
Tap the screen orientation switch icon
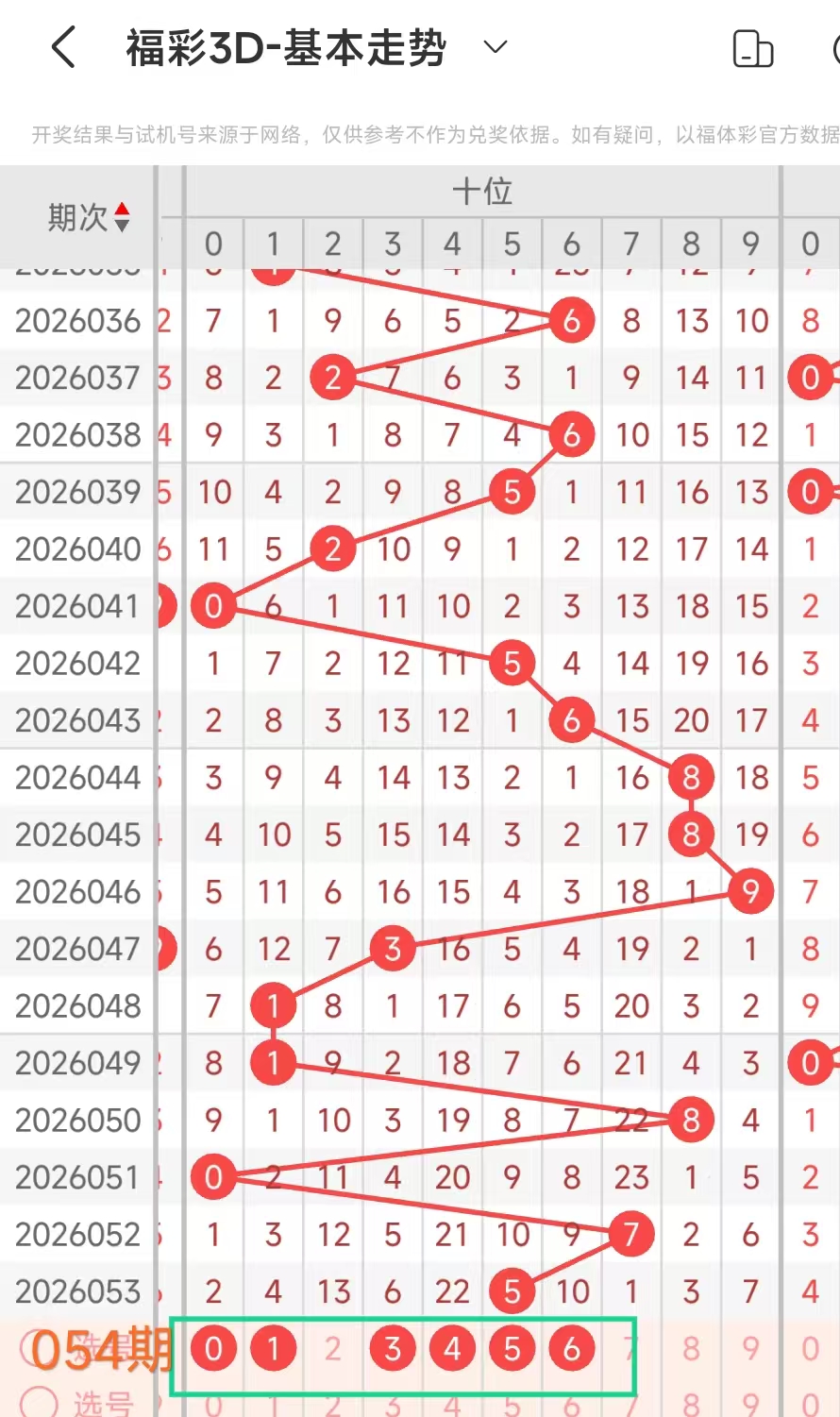click(752, 49)
